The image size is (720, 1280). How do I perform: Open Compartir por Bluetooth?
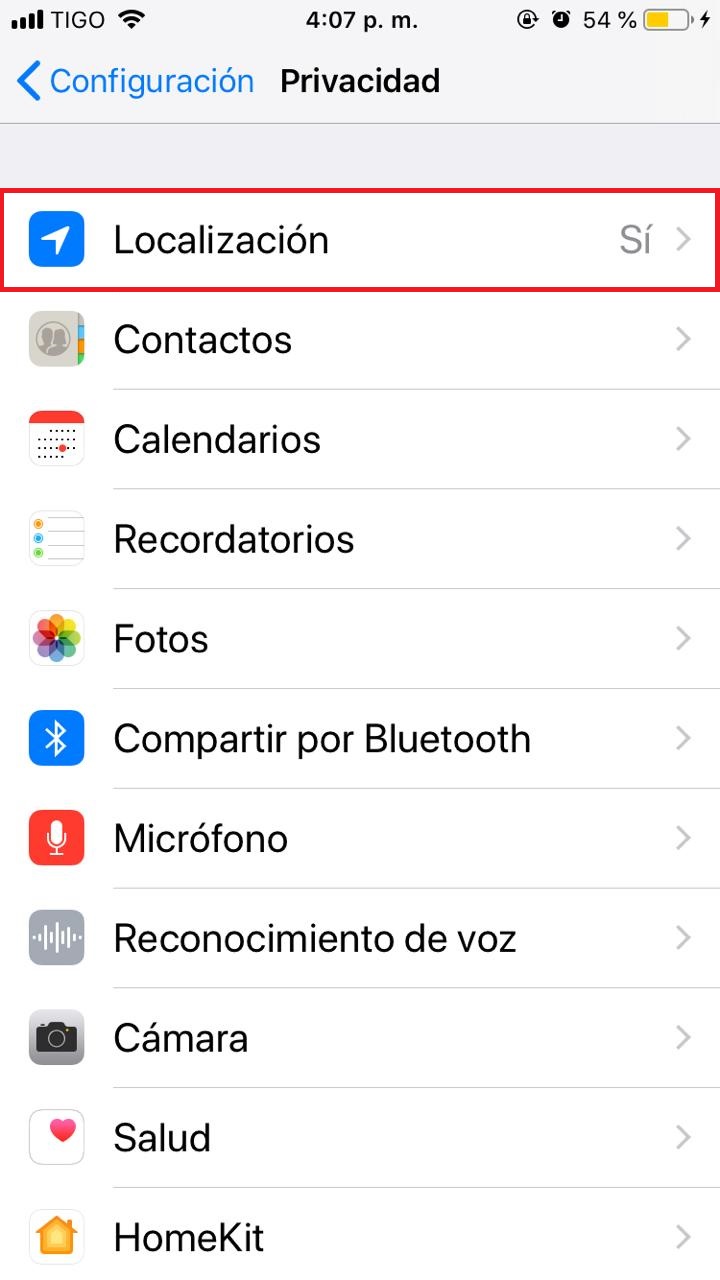coord(360,739)
